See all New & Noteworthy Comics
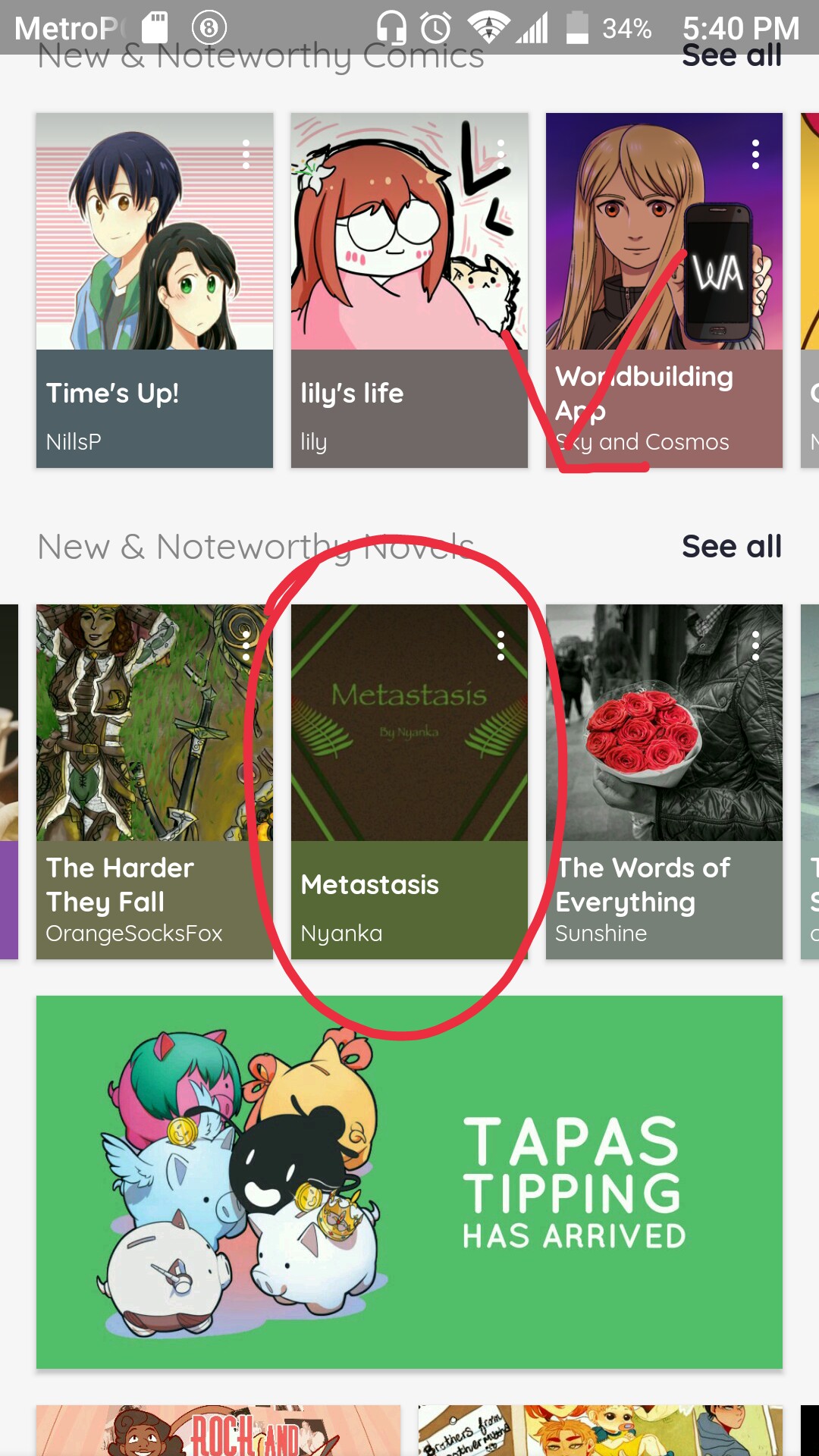Screen dimensions: 819x1456 coord(731,56)
